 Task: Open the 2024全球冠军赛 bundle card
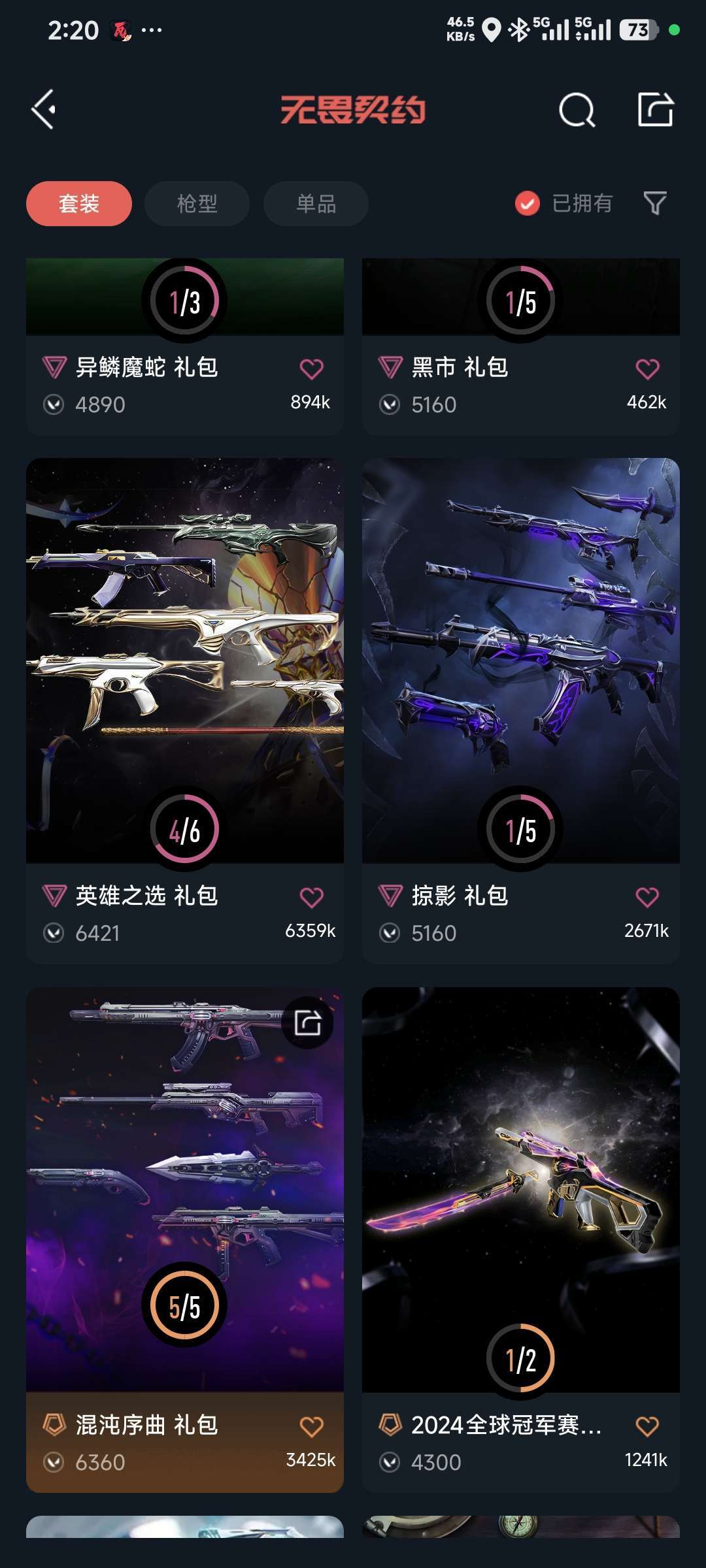point(521,1240)
